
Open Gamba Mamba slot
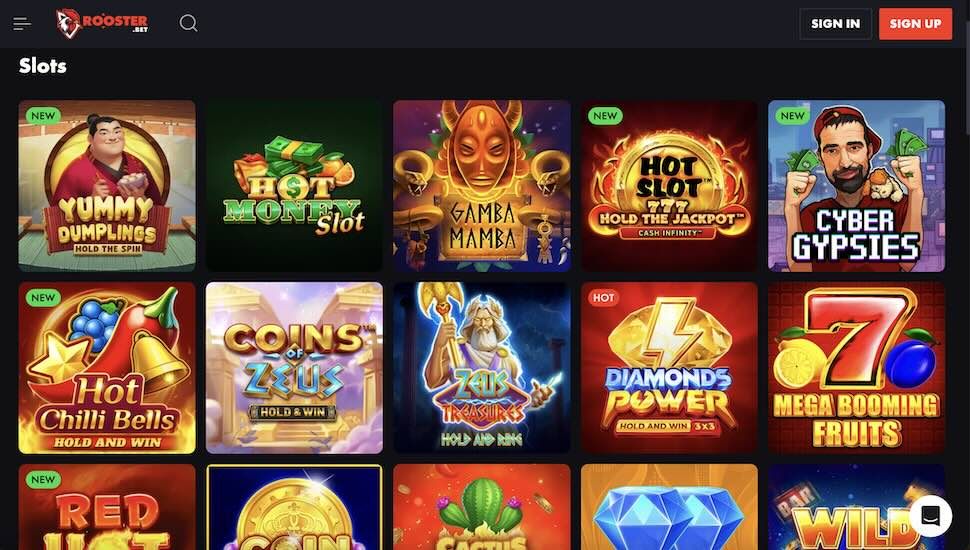482,186
